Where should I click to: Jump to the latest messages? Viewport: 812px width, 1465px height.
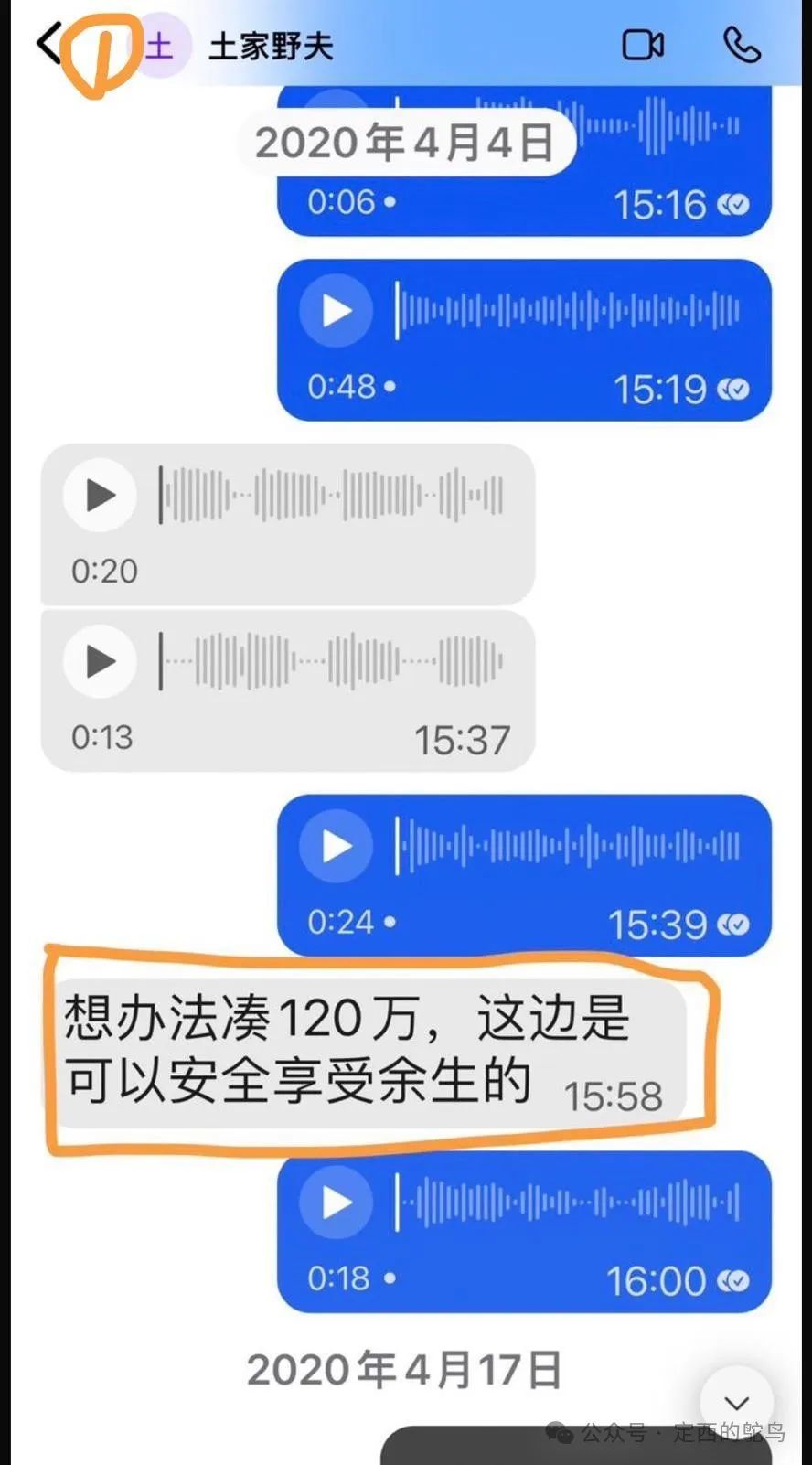[737, 1402]
